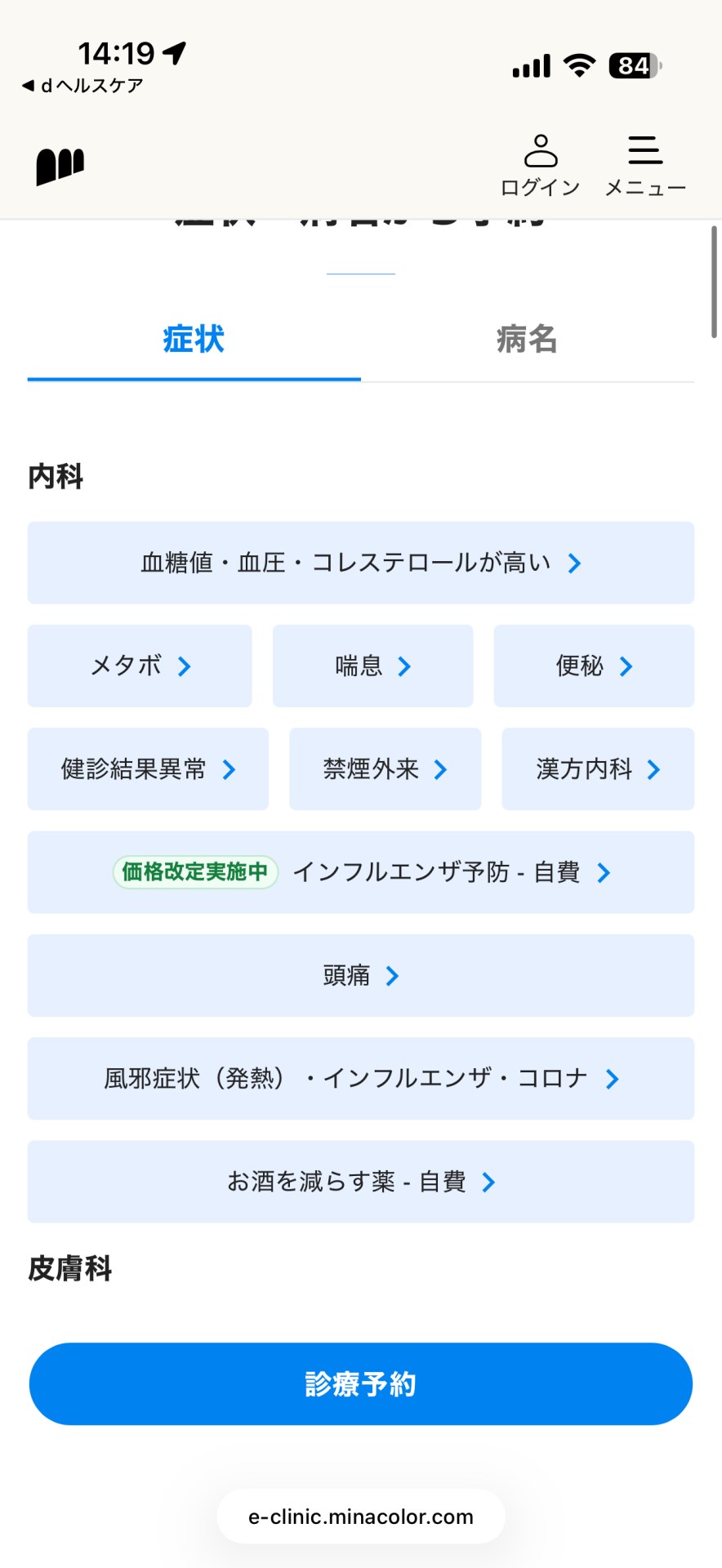Image resolution: width=722 pixels, height=1568 pixels.
Task: Select the 喘息 option
Action: point(373,666)
